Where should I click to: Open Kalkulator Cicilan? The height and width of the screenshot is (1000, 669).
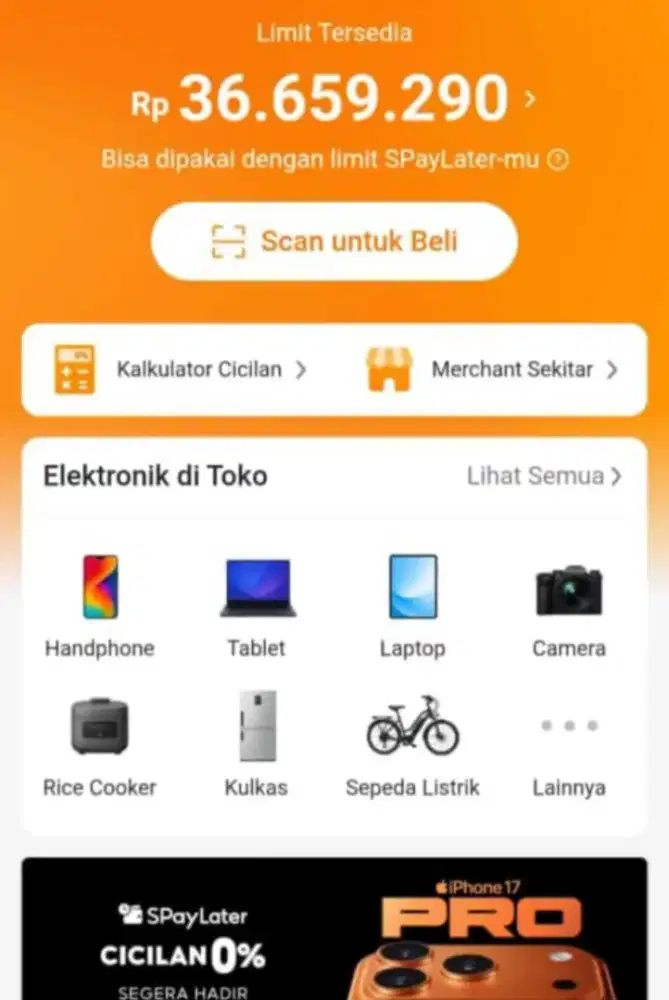pyautogui.click(x=180, y=369)
